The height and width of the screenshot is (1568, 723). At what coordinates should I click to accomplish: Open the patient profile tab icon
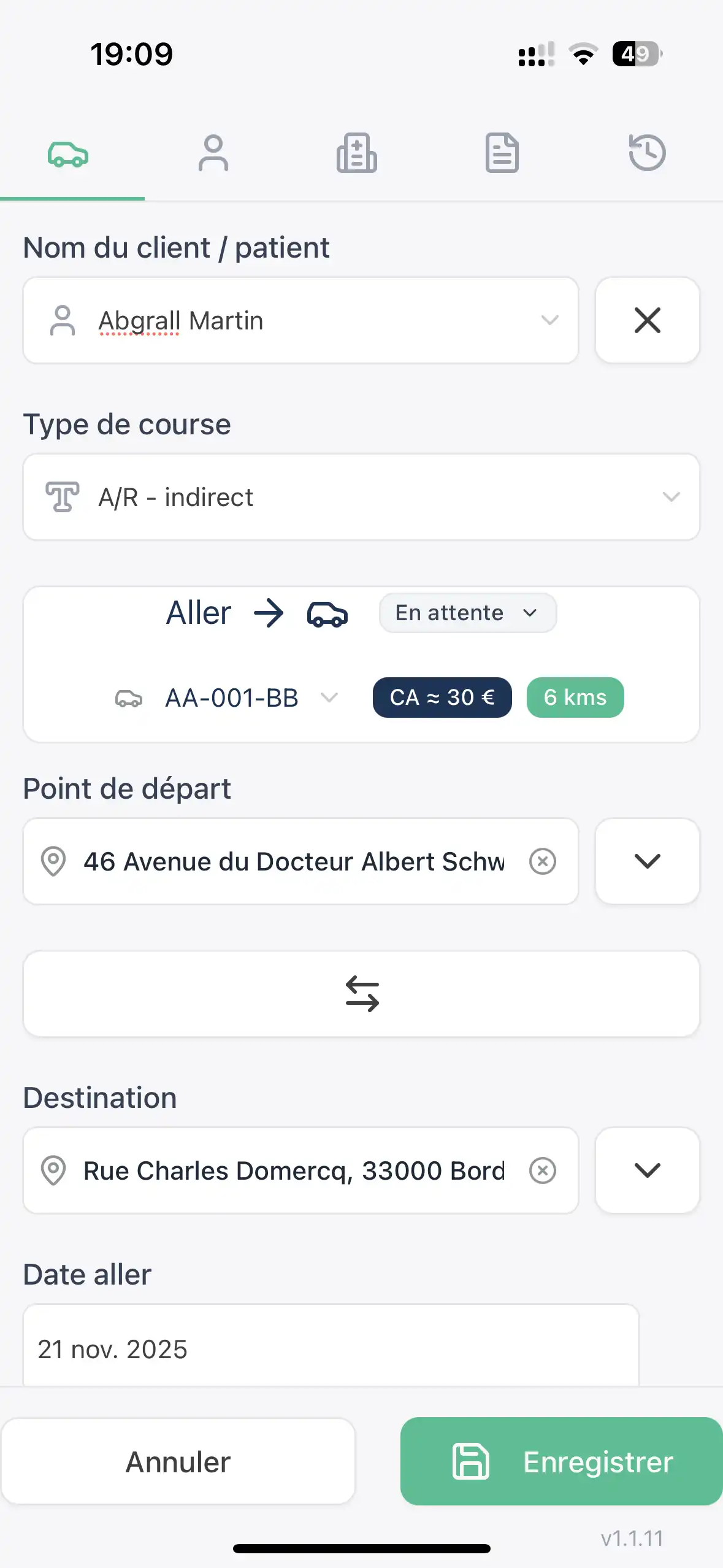213,153
